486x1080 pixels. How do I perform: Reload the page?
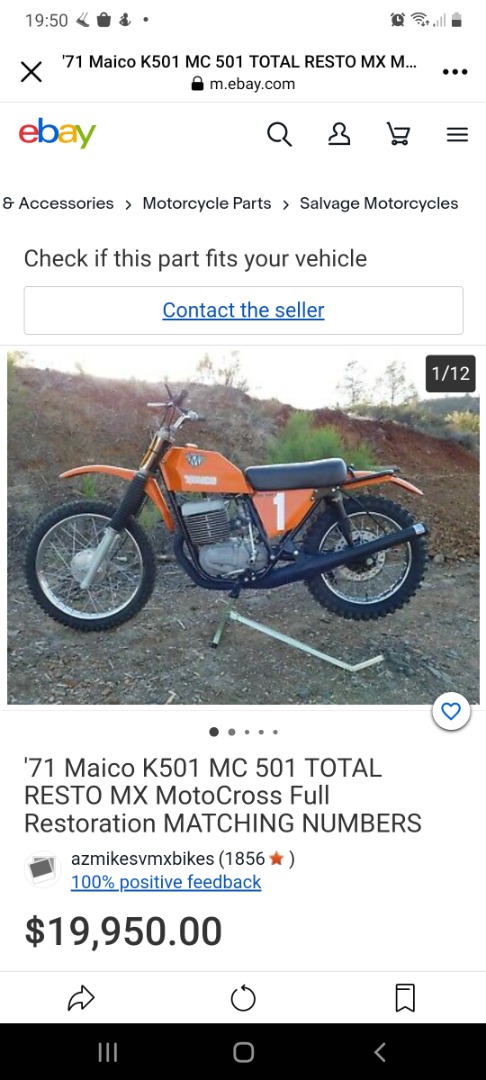(x=243, y=997)
